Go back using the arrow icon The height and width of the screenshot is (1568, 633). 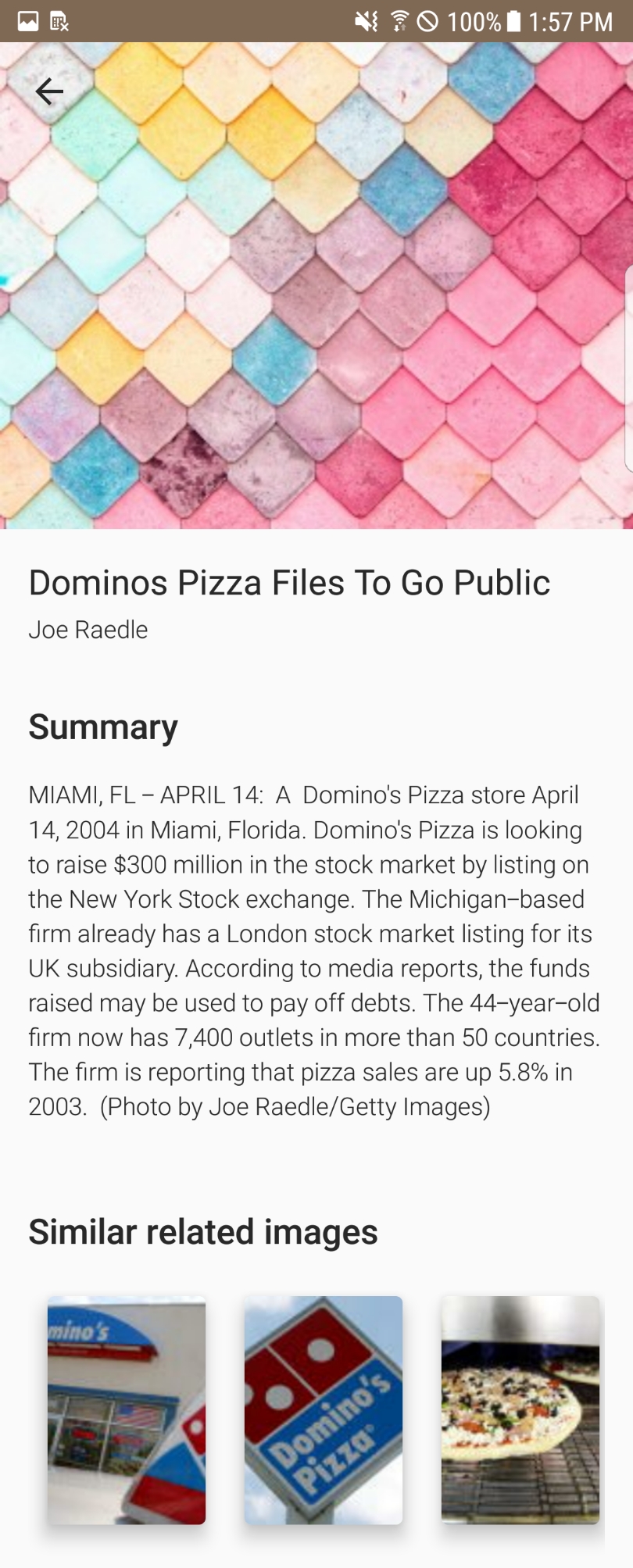pyautogui.click(x=49, y=91)
